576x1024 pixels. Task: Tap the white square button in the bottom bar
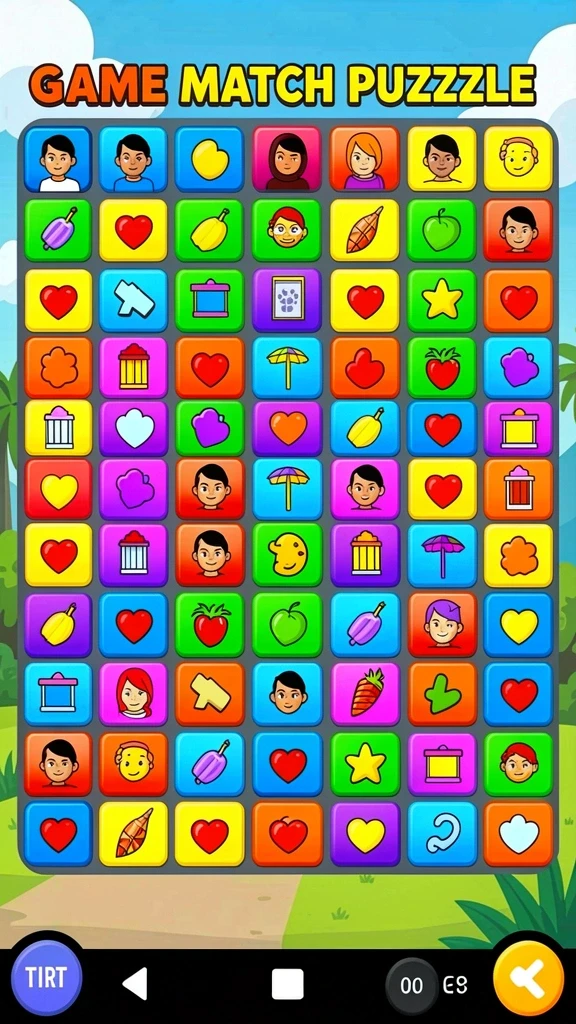click(287, 984)
